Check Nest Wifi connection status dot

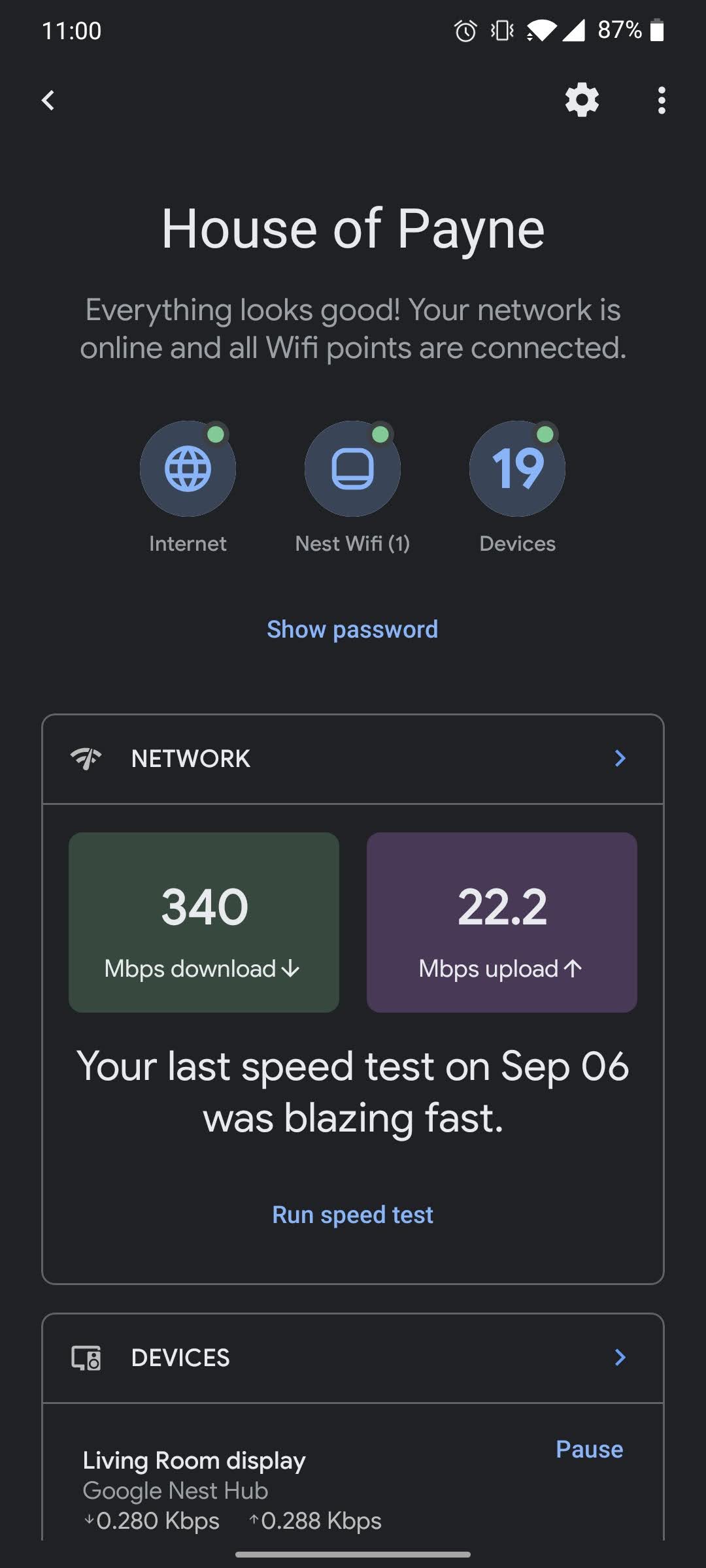pyautogui.click(x=382, y=433)
